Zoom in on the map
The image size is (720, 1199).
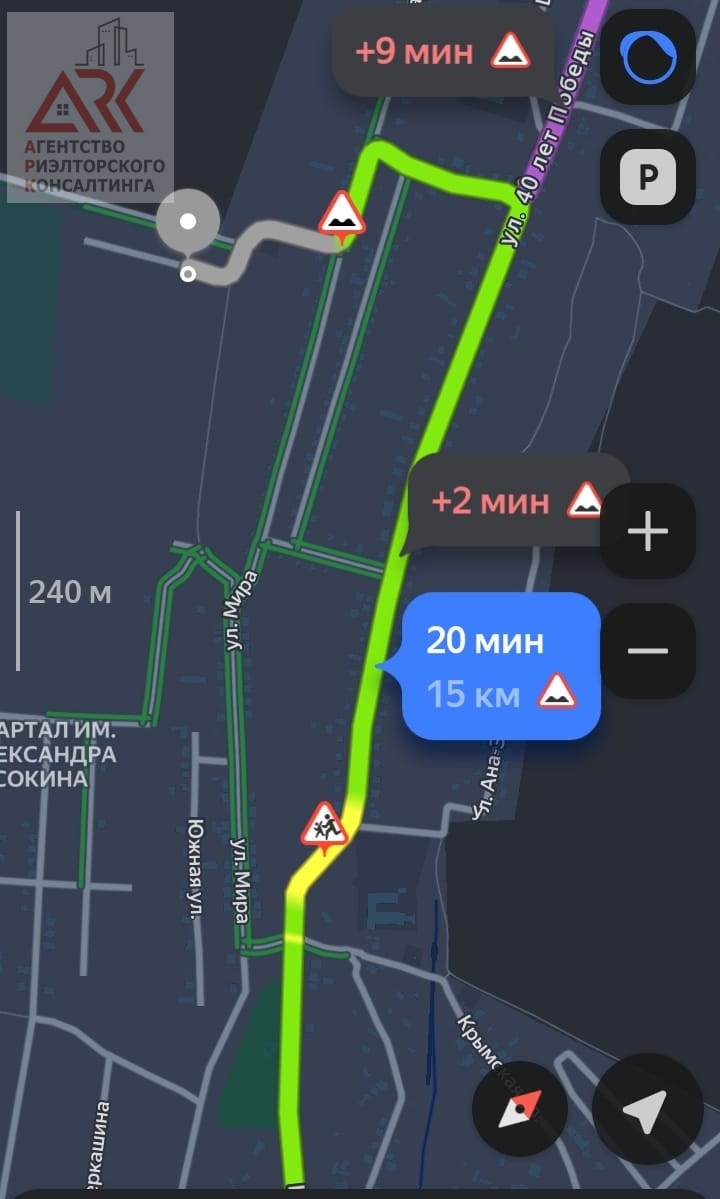coord(648,531)
